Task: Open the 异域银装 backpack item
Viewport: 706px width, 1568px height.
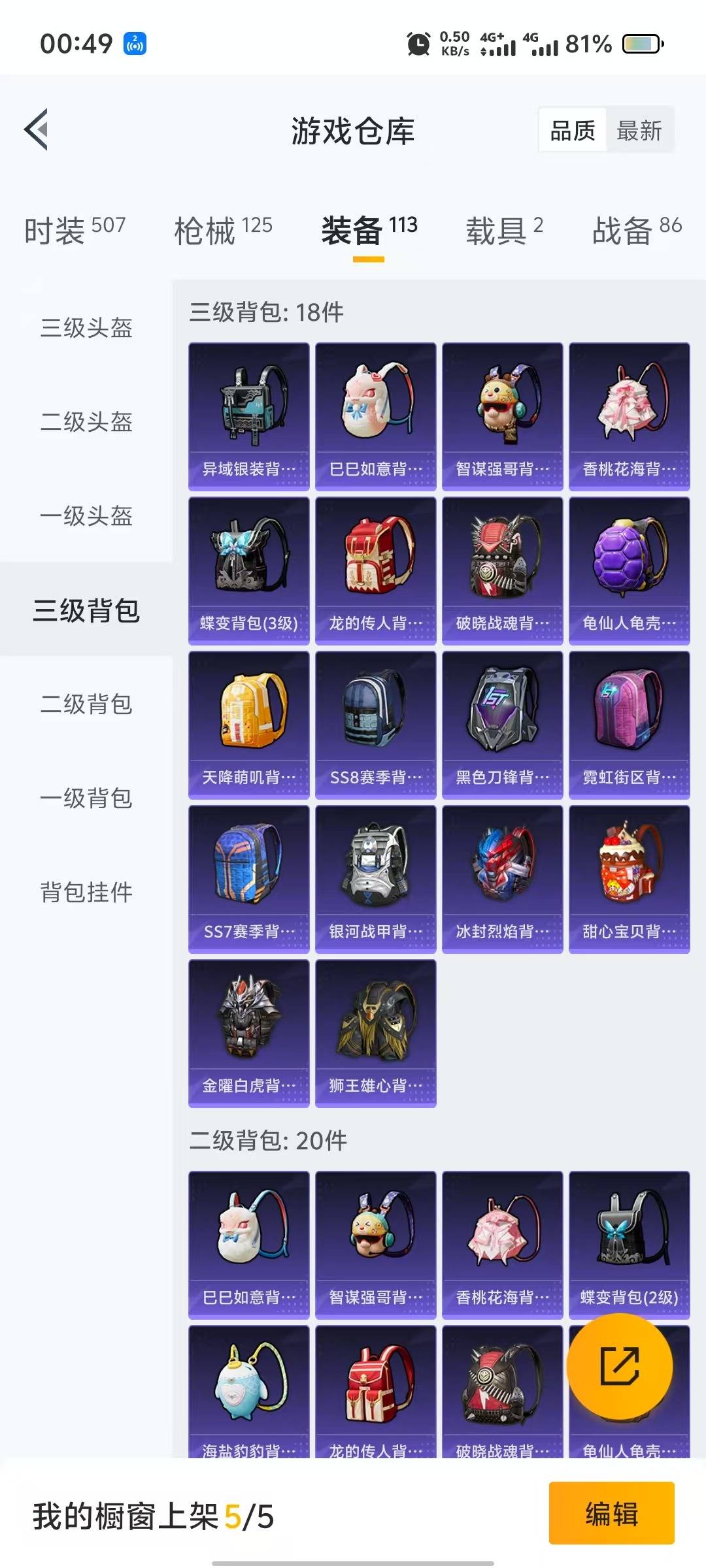Action: tap(249, 417)
